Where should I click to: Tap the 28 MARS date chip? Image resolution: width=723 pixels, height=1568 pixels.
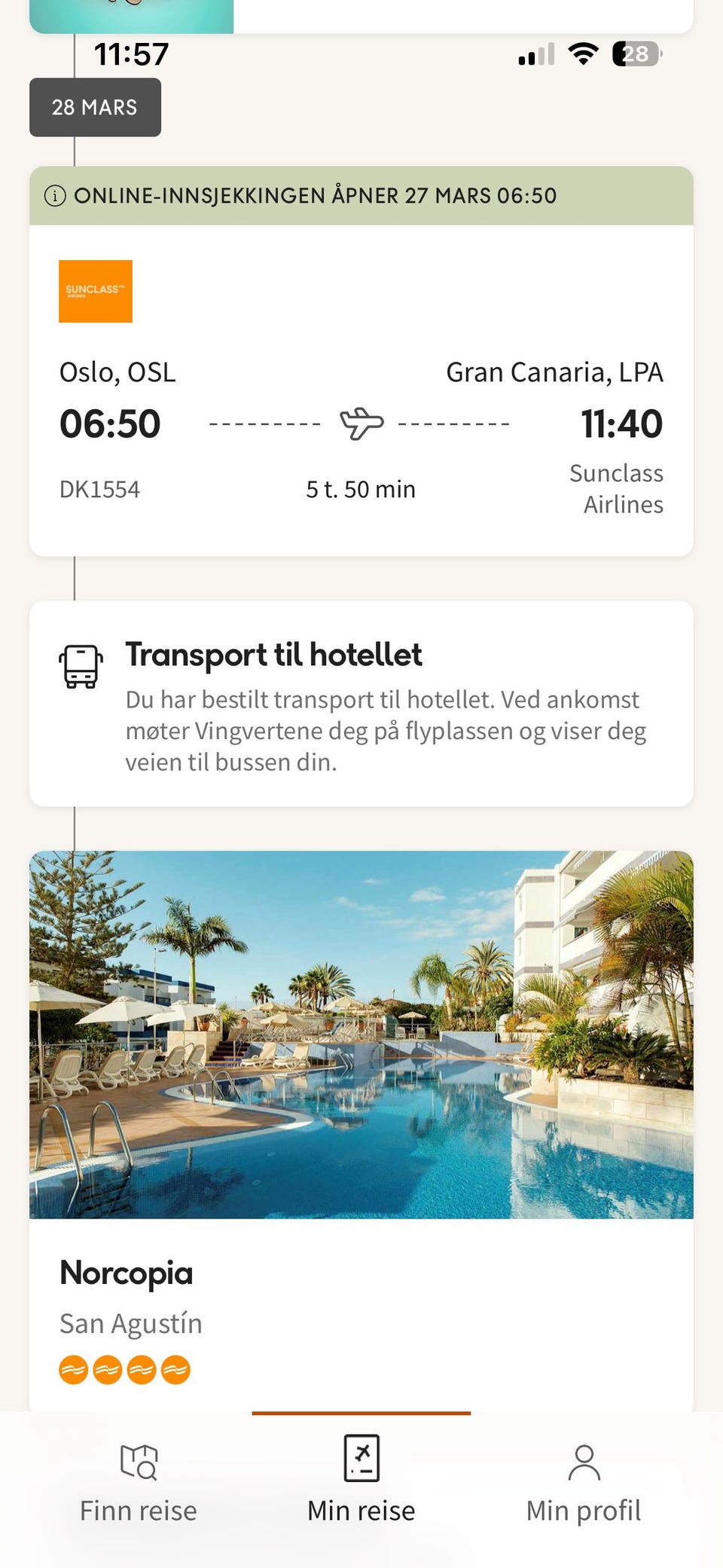(95, 107)
